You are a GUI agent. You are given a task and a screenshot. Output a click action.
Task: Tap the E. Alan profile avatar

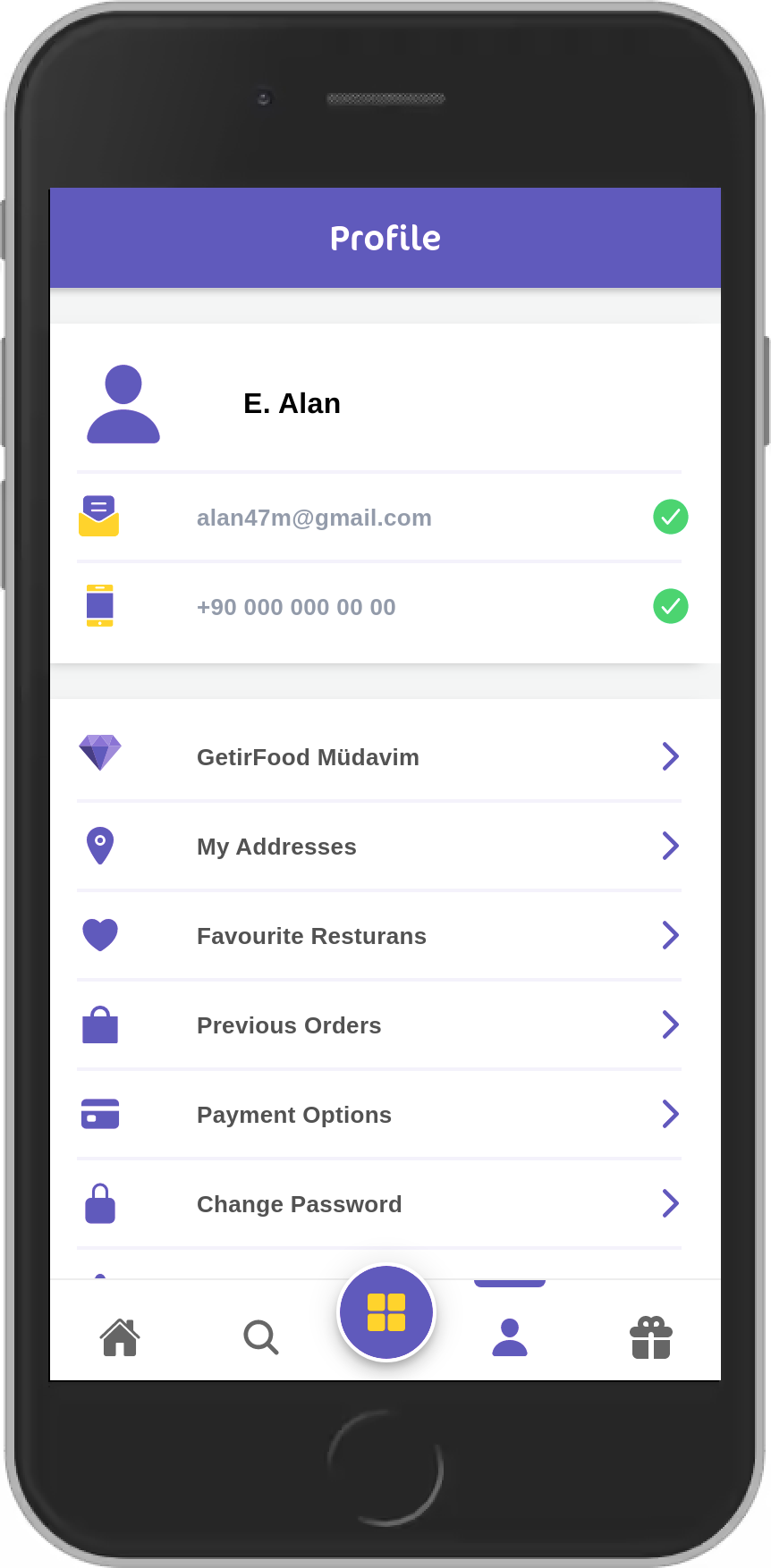coord(123,403)
